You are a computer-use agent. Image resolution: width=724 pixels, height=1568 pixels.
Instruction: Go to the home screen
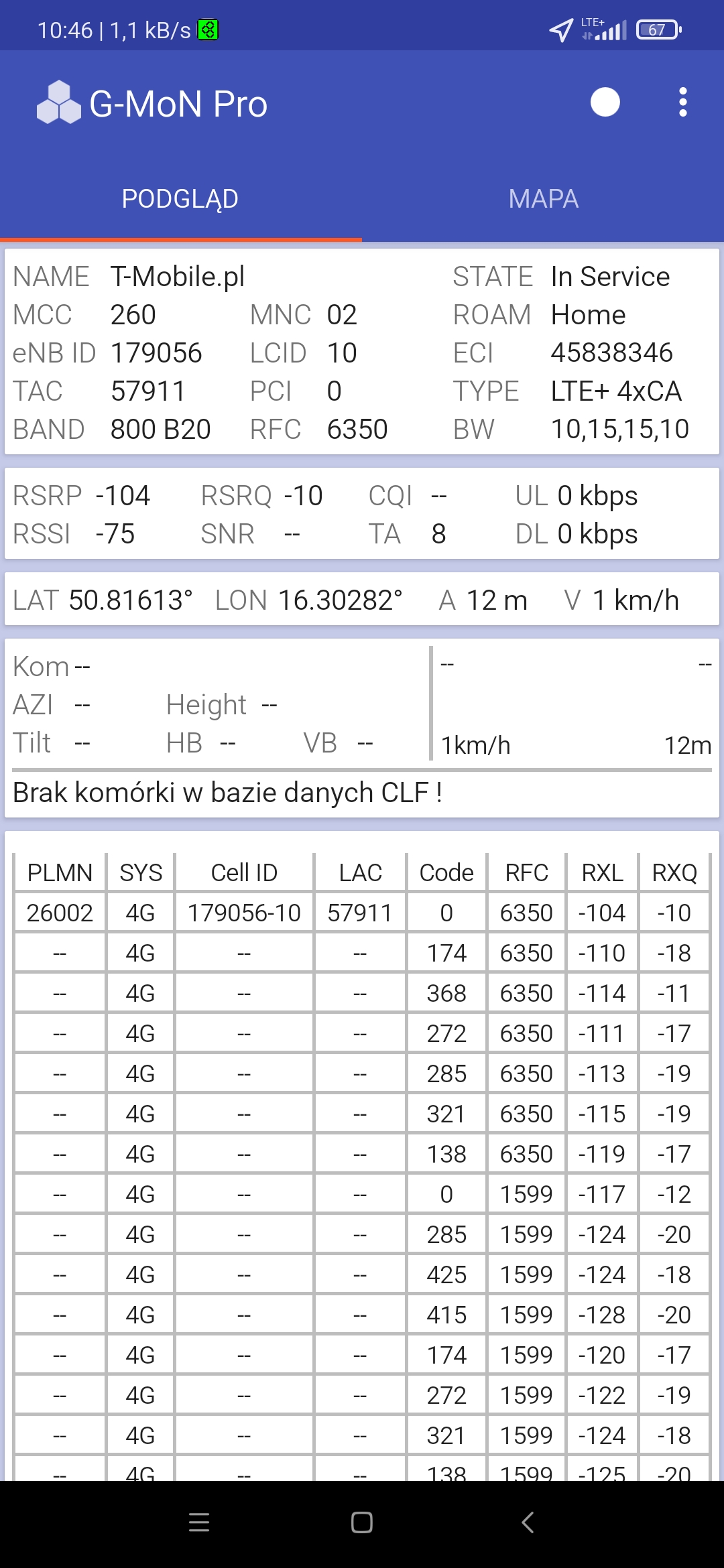coord(362,1522)
